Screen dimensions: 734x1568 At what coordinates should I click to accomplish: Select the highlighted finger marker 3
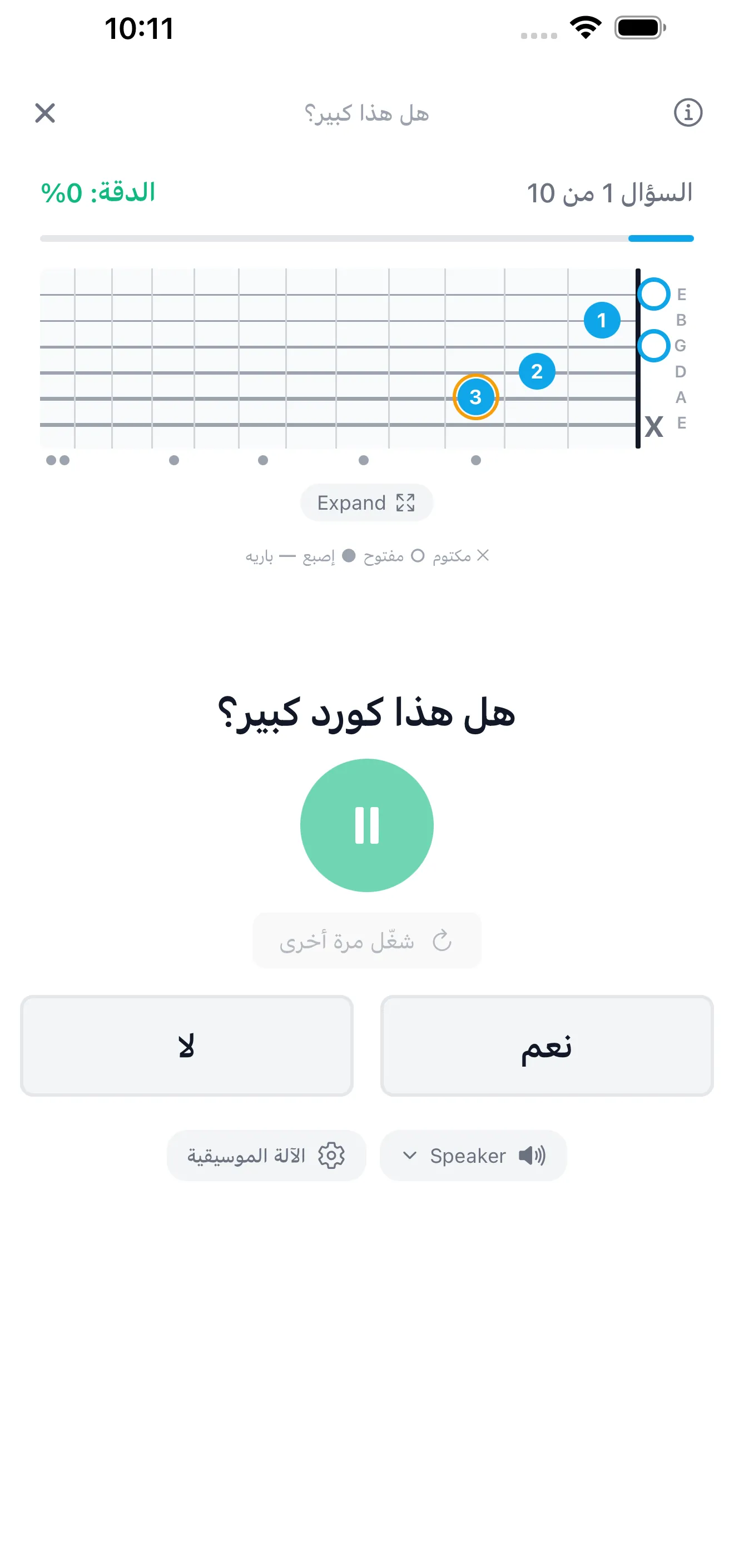(x=476, y=397)
